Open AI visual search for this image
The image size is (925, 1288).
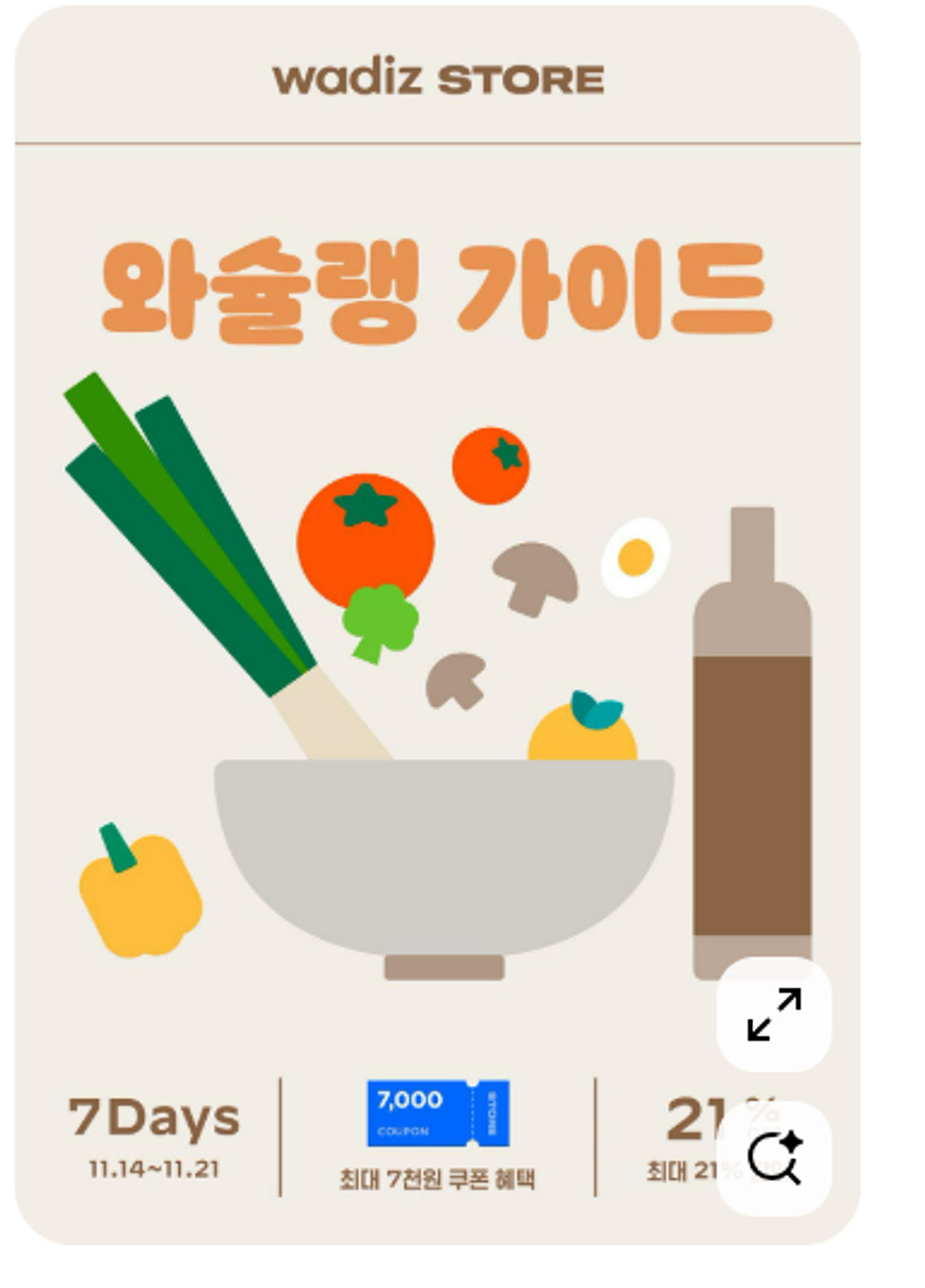click(x=774, y=1158)
